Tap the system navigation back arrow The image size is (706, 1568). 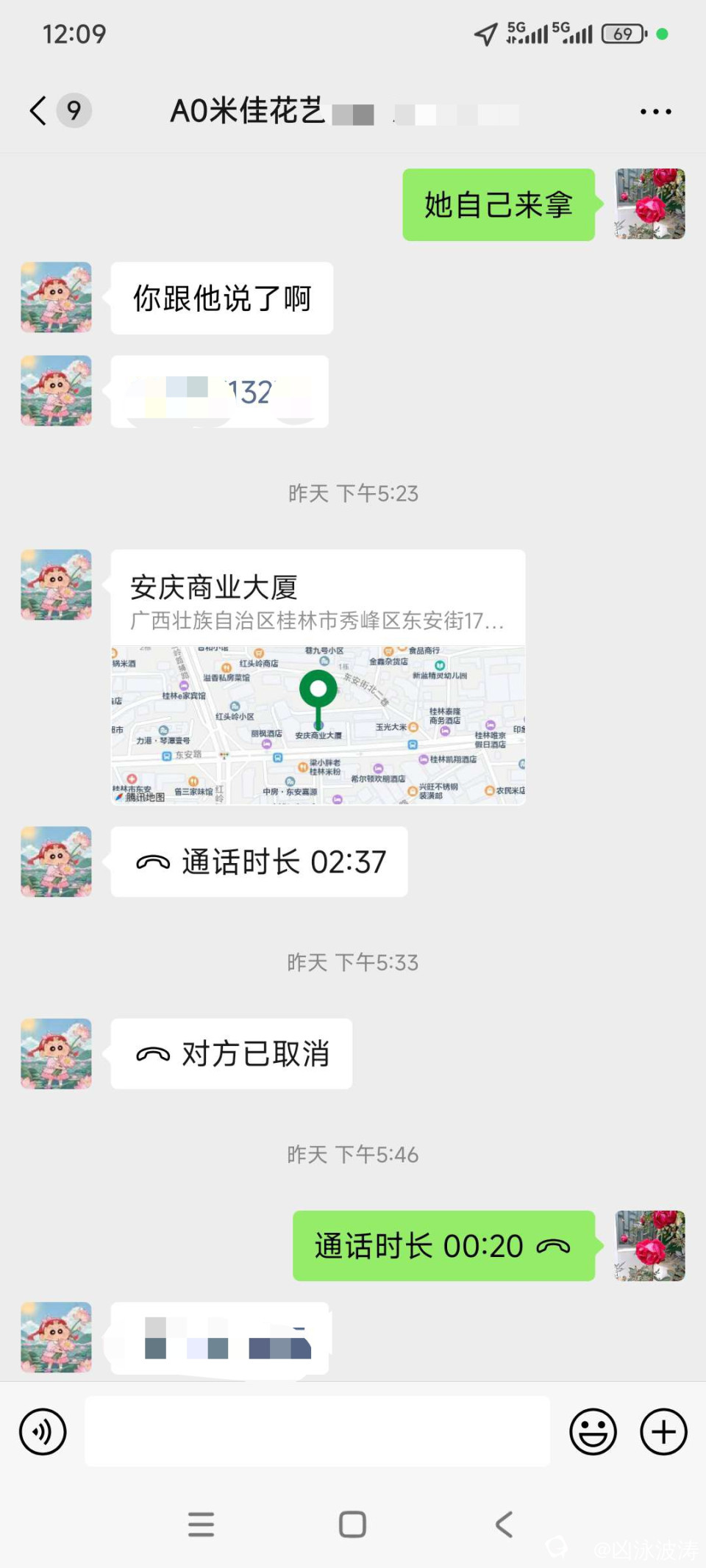click(x=504, y=1525)
